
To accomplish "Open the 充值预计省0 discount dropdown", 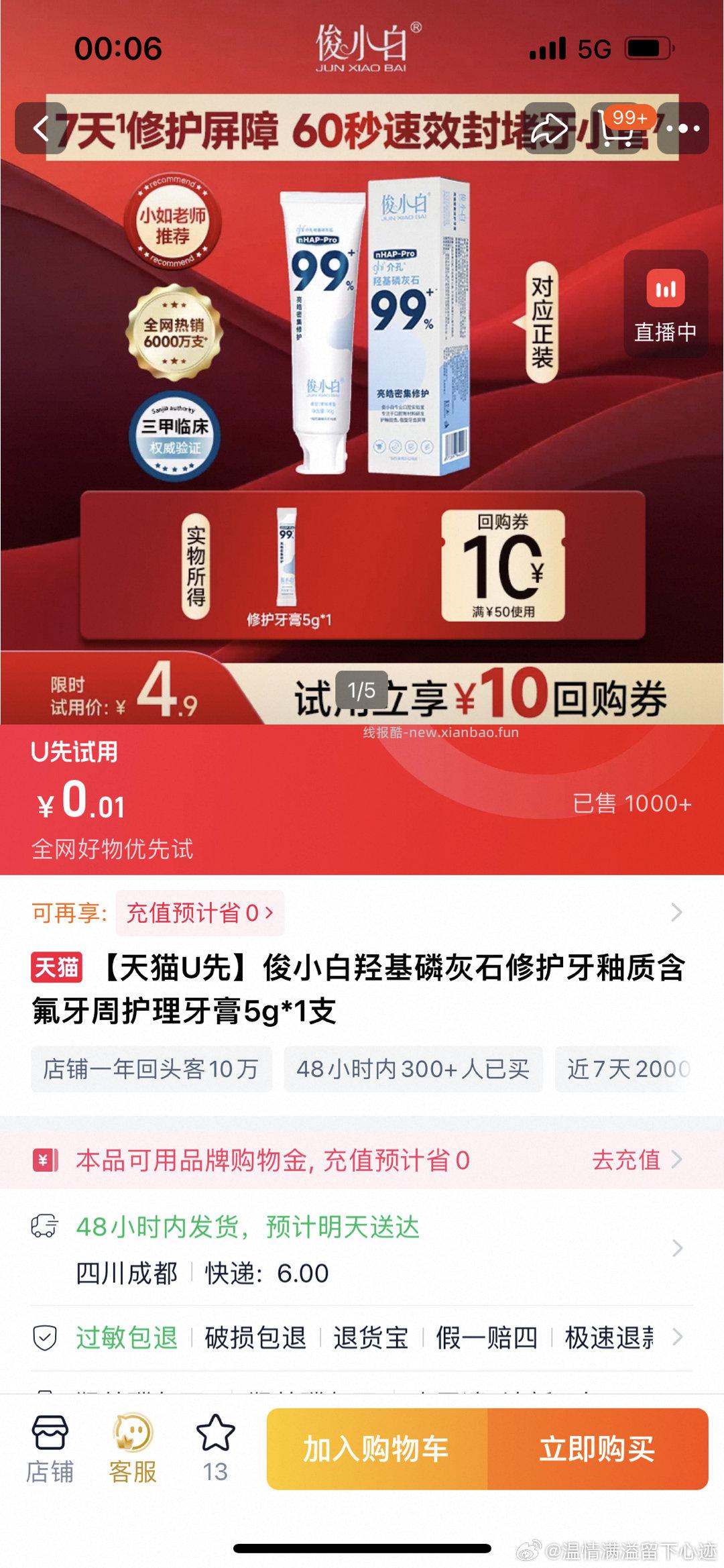I will pos(200,911).
